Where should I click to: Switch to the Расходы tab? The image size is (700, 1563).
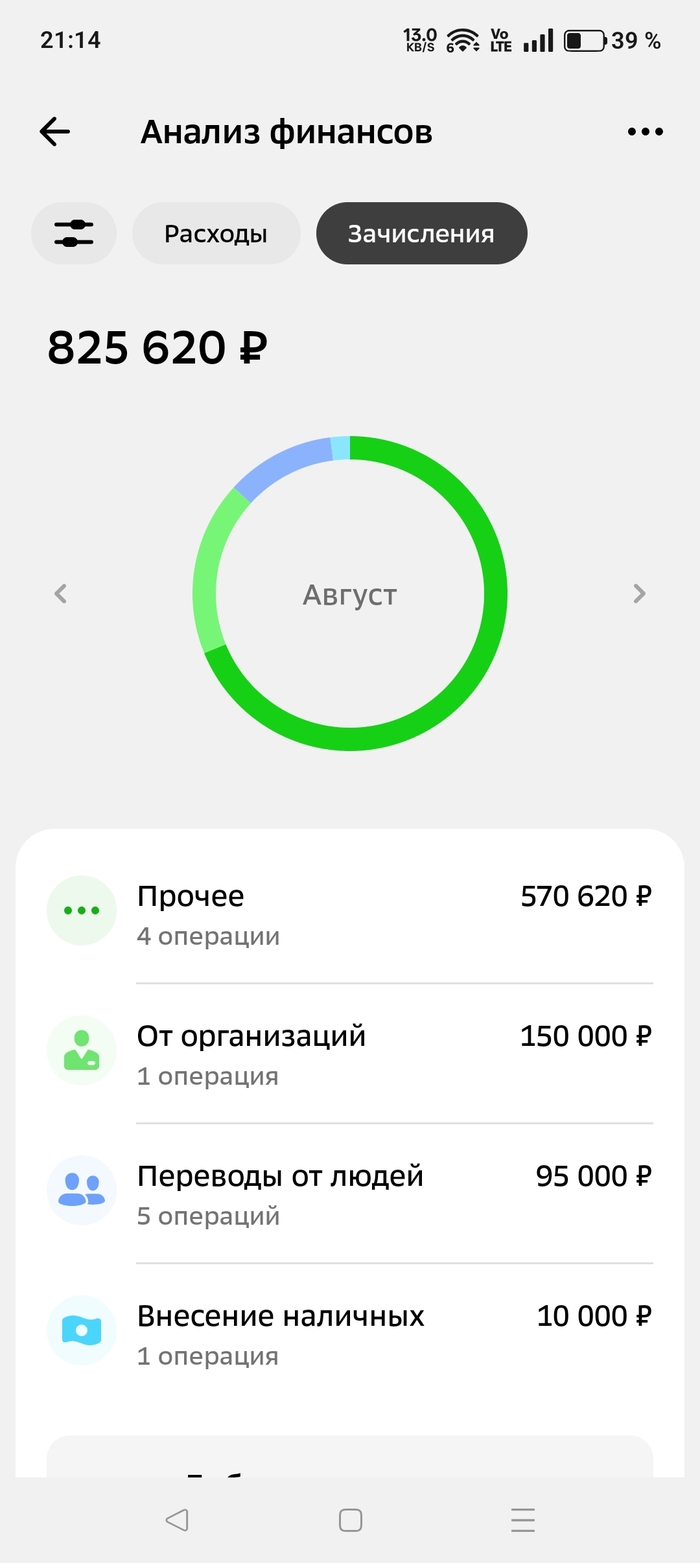coord(216,234)
